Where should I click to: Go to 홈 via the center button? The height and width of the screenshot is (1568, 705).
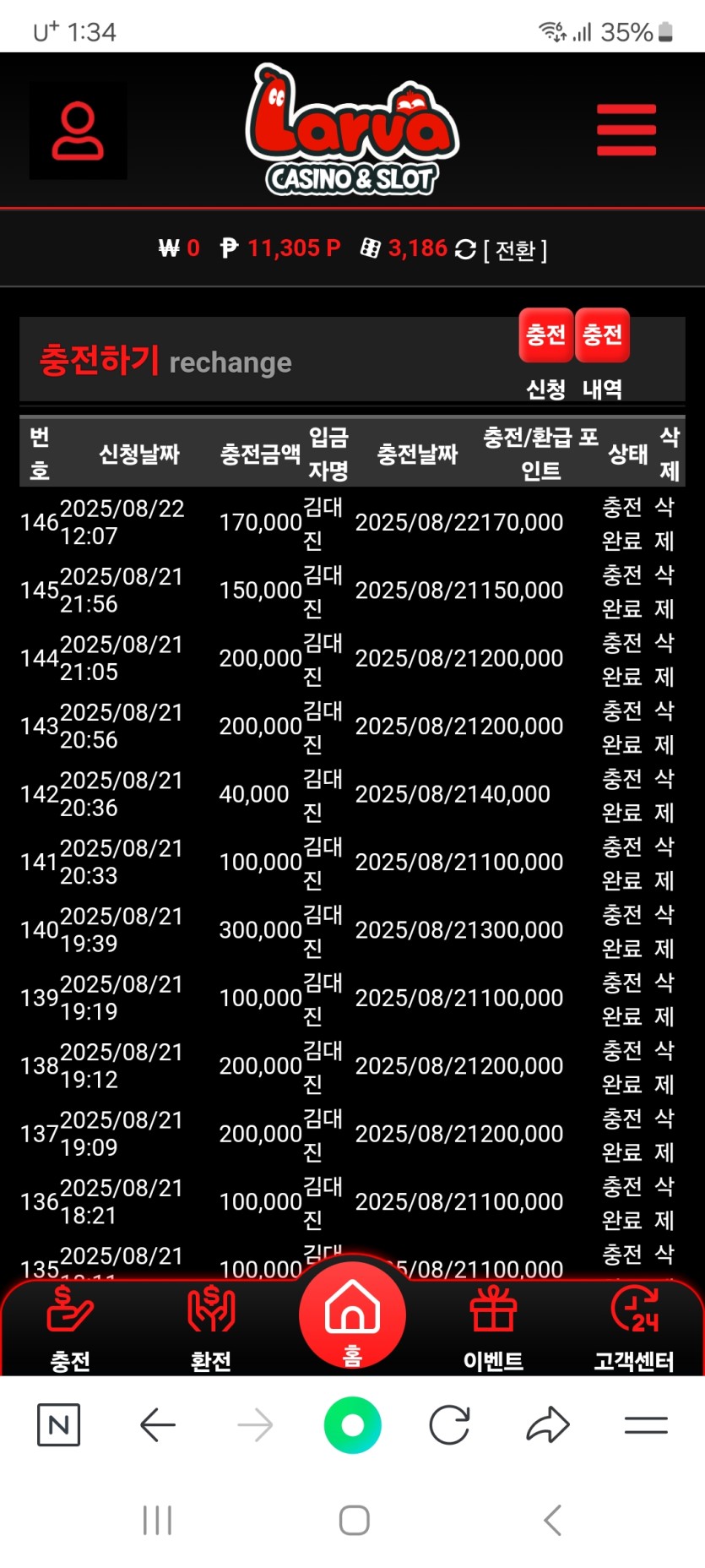point(352,1315)
